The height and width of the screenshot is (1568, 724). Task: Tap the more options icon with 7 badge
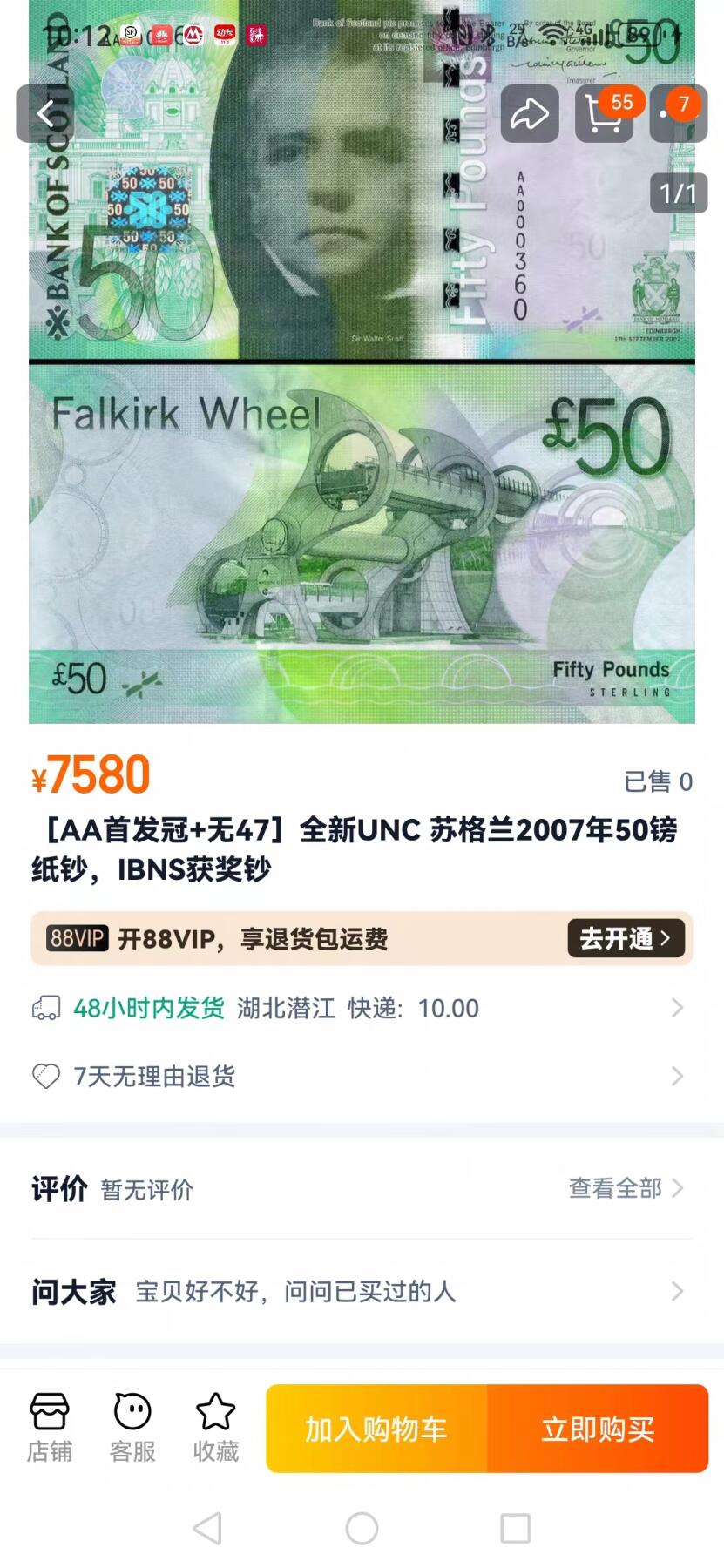(679, 113)
